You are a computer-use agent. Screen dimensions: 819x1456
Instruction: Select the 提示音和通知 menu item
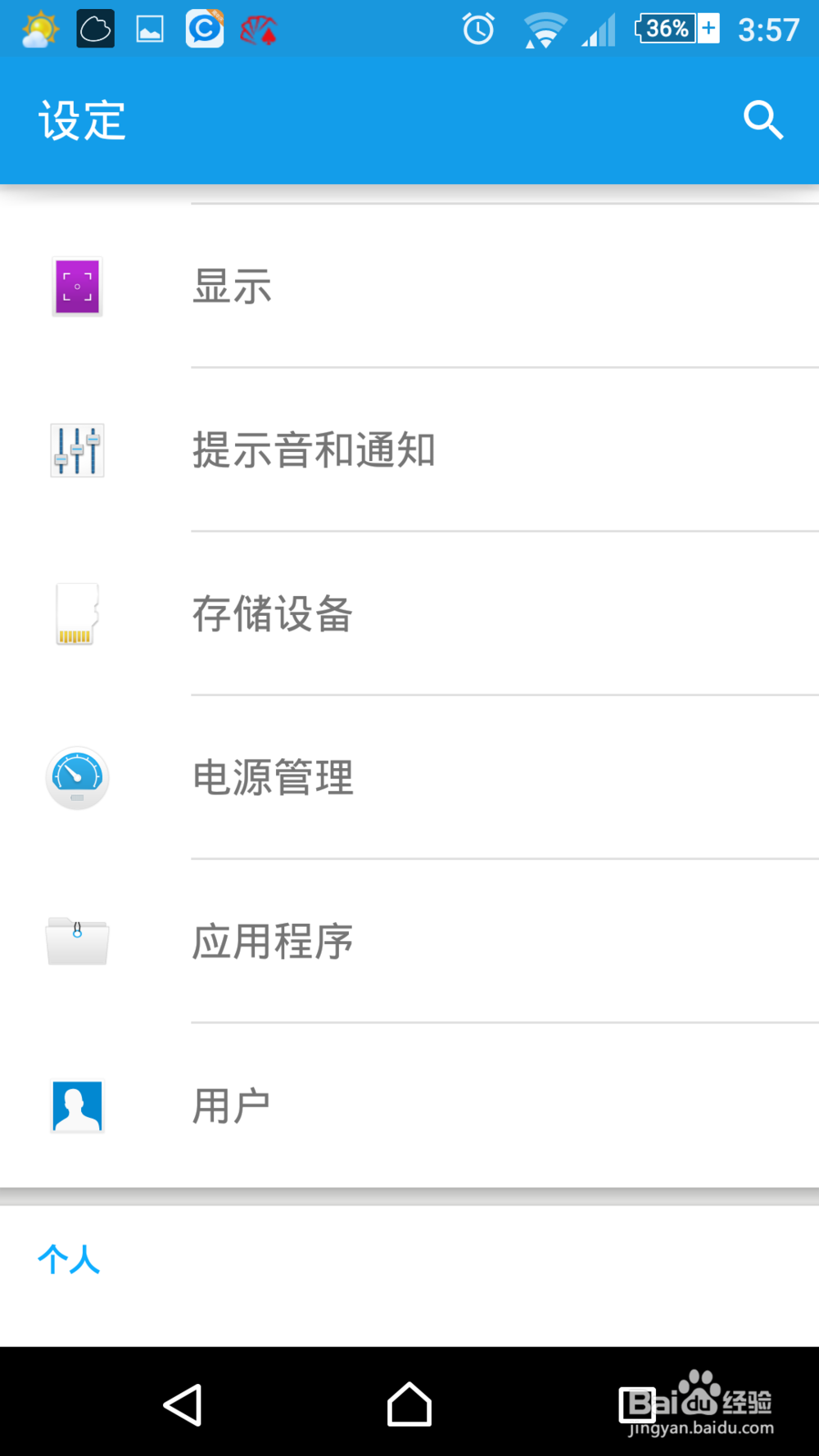tap(314, 450)
